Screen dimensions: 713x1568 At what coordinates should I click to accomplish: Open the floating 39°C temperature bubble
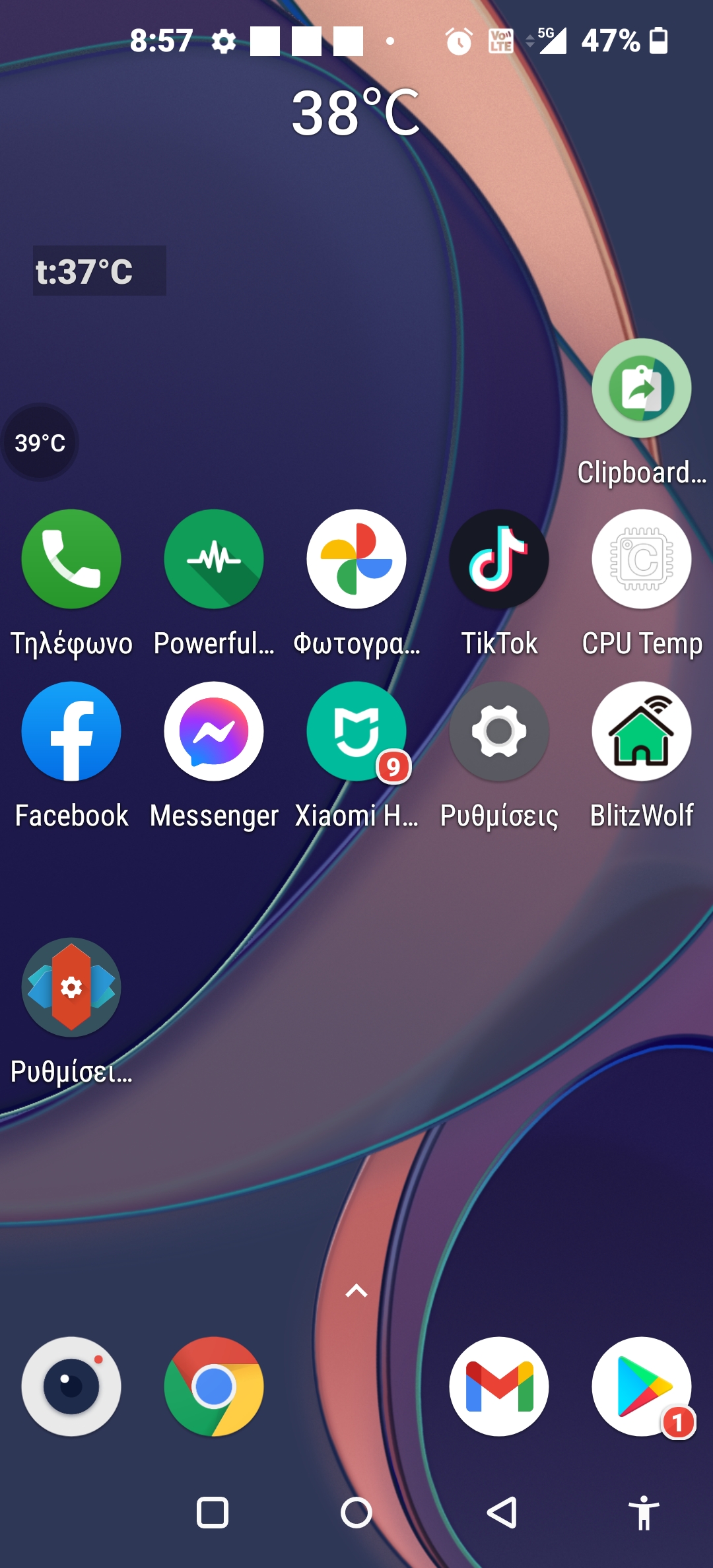pyautogui.click(x=40, y=442)
